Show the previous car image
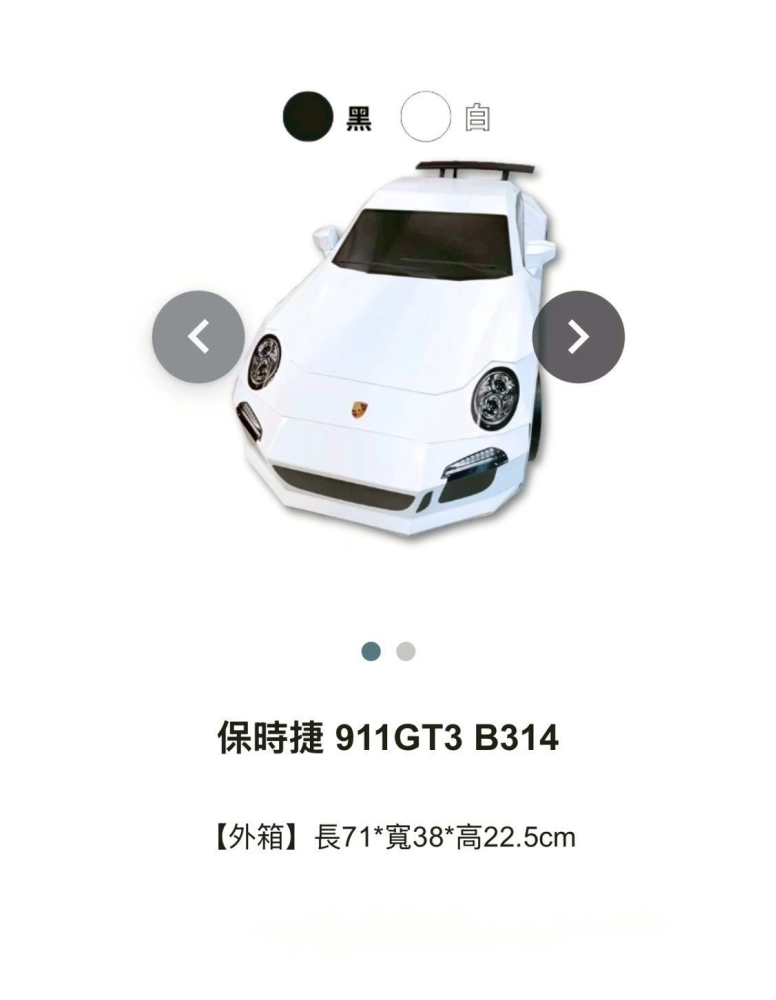 pos(198,337)
